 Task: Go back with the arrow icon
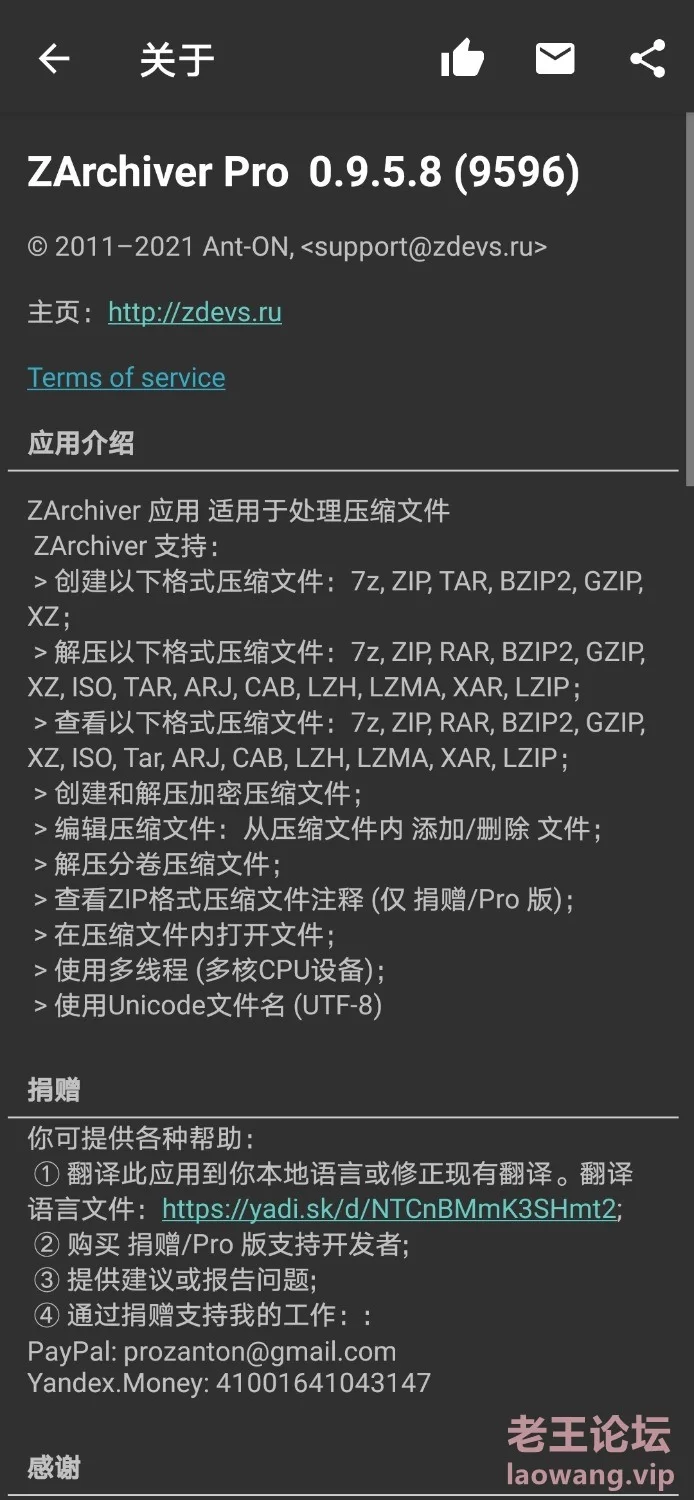coord(54,60)
